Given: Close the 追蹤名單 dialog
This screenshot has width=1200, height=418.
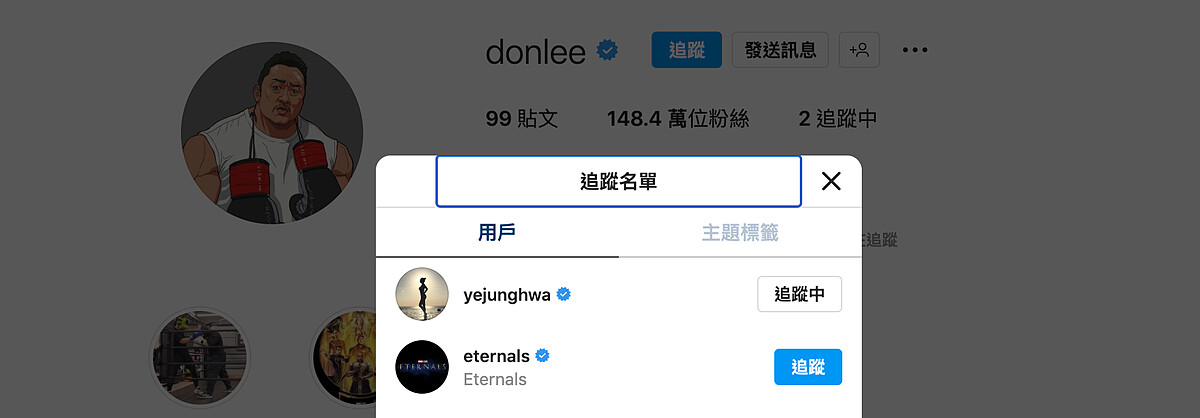Looking at the screenshot, I should click(x=830, y=181).
